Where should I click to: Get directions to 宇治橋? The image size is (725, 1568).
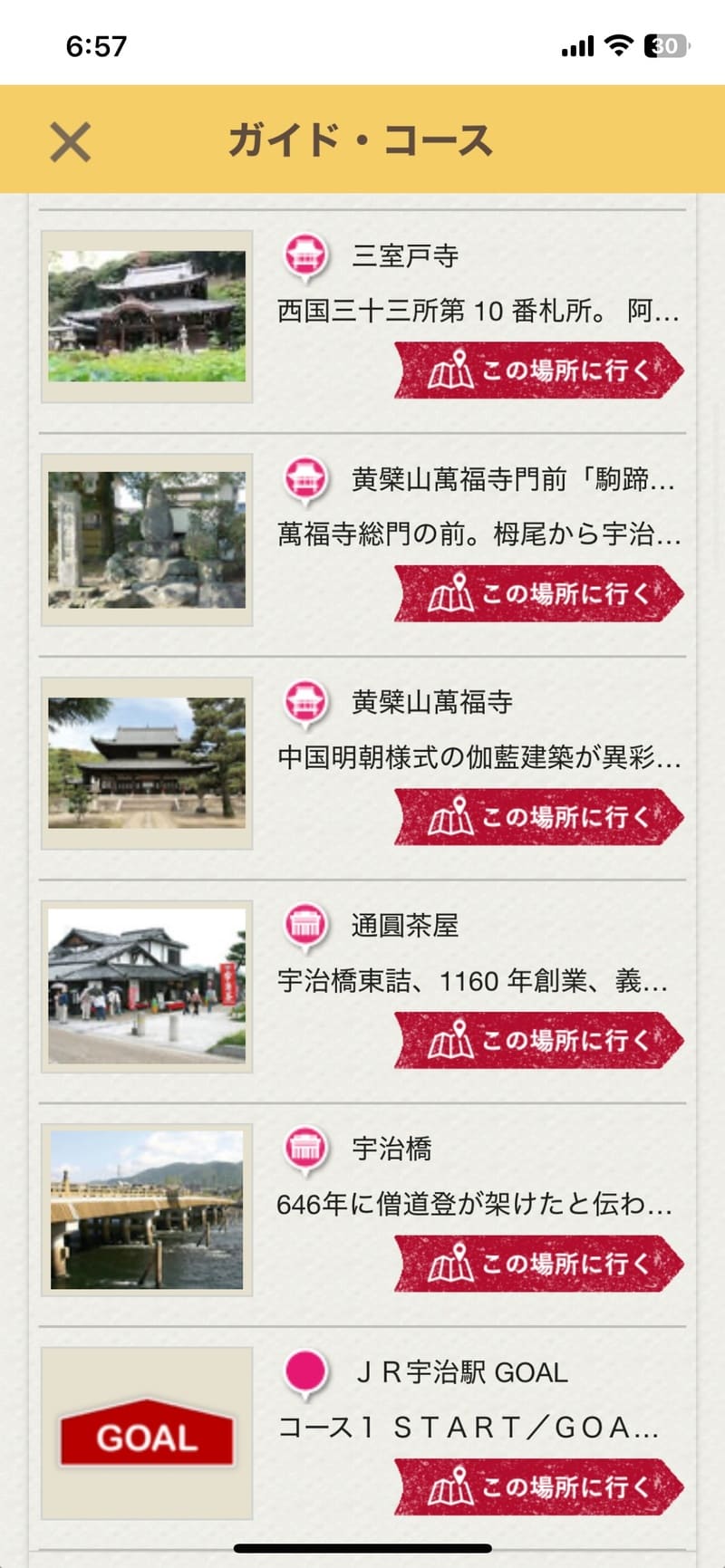[x=538, y=1264]
